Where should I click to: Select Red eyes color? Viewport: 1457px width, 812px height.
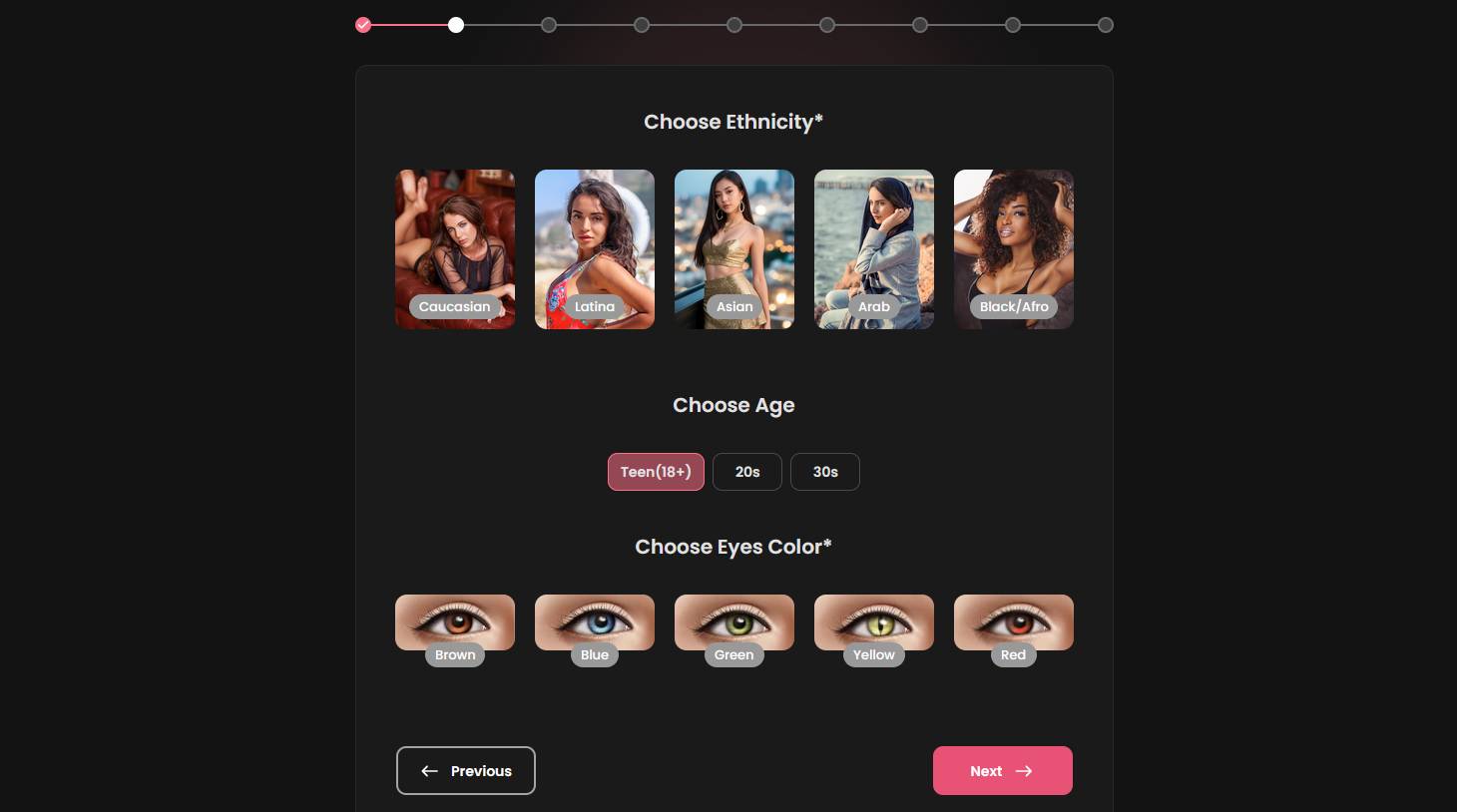pyautogui.click(x=1014, y=623)
